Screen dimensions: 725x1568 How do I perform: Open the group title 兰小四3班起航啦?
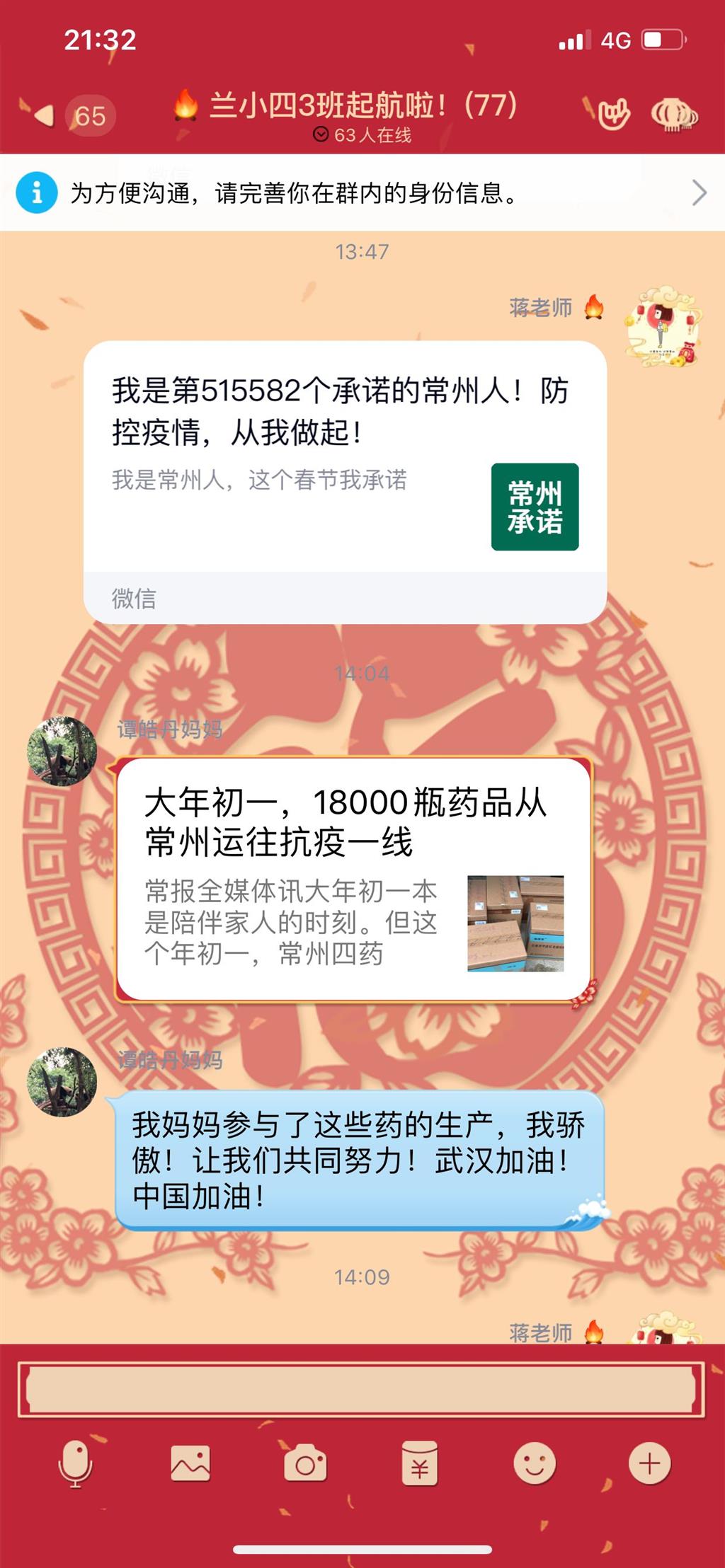347,106
